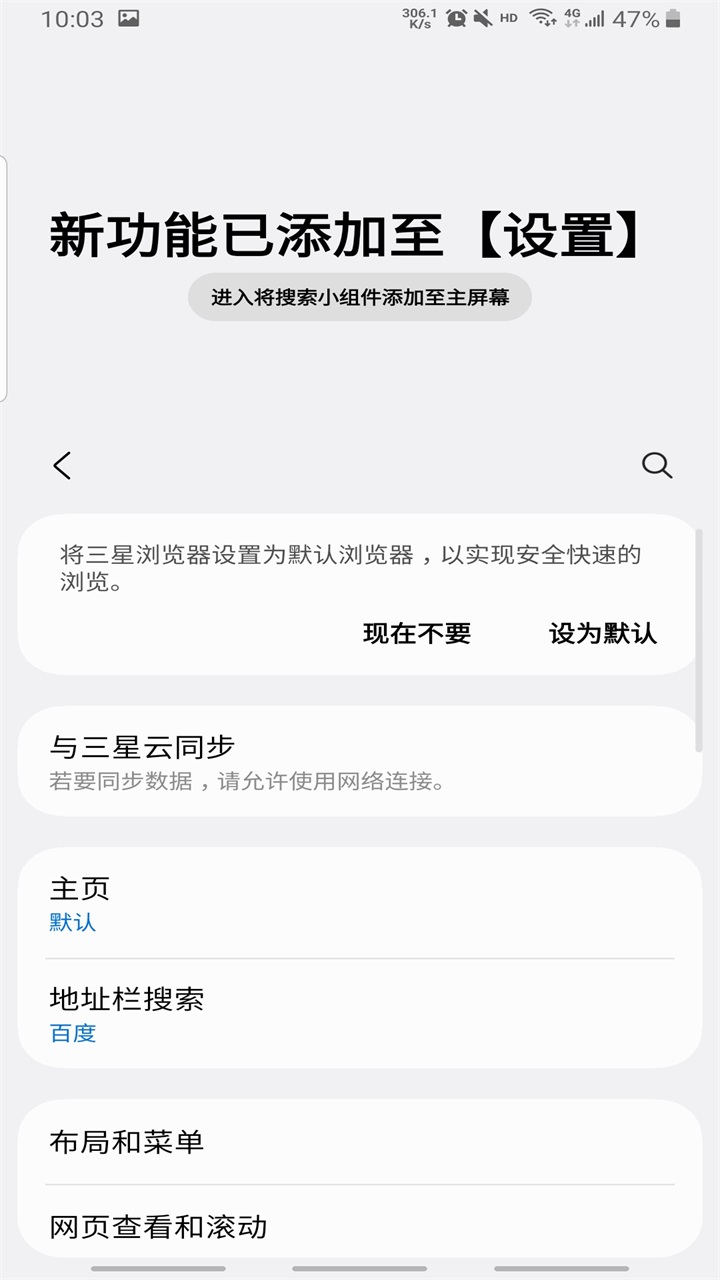Tap the HD indicator in the status bar
Image resolution: width=720 pixels, height=1280 pixels.
[x=510, y=17]
